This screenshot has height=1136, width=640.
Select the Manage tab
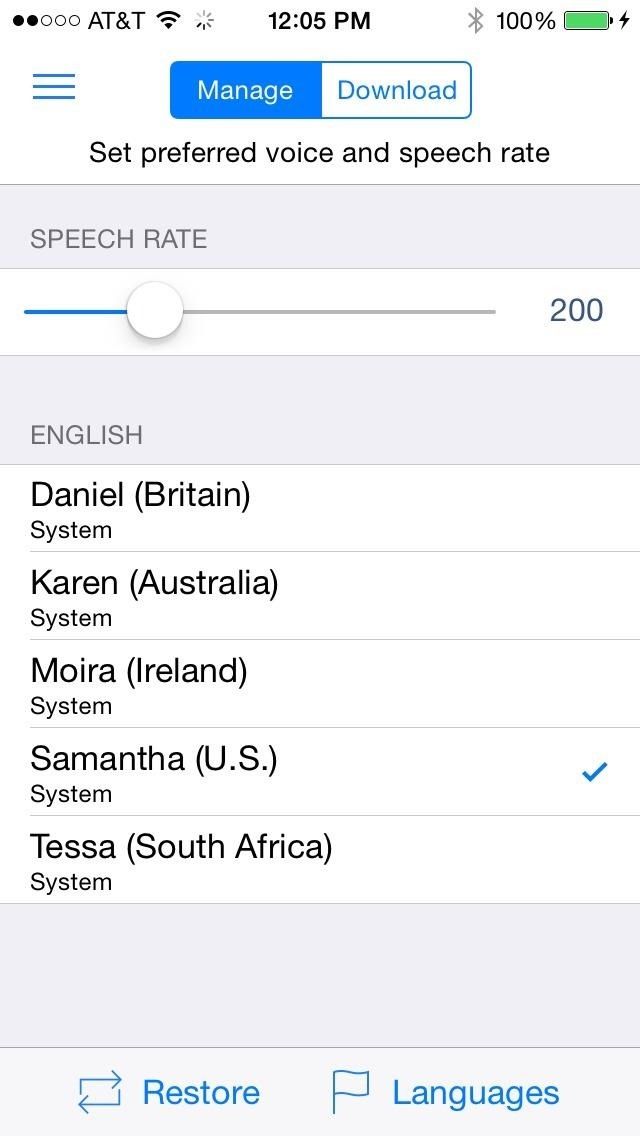click(x=245, y=90)
